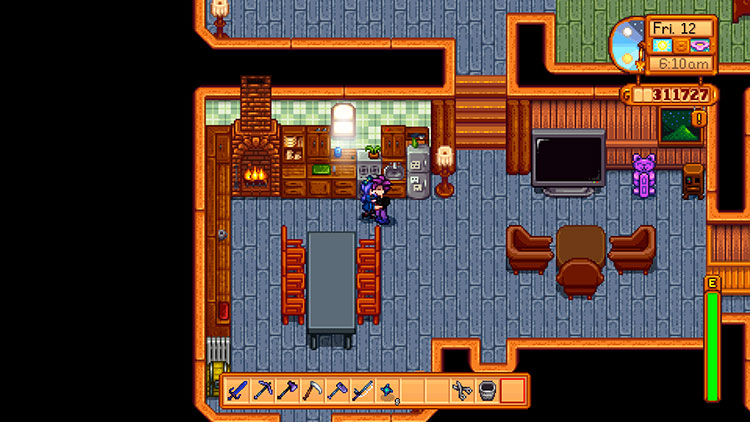Screen dimensions: 750x422
Task: Tap the red-highlighted empty toolbar slot
Action: click(x=512, y=390)
